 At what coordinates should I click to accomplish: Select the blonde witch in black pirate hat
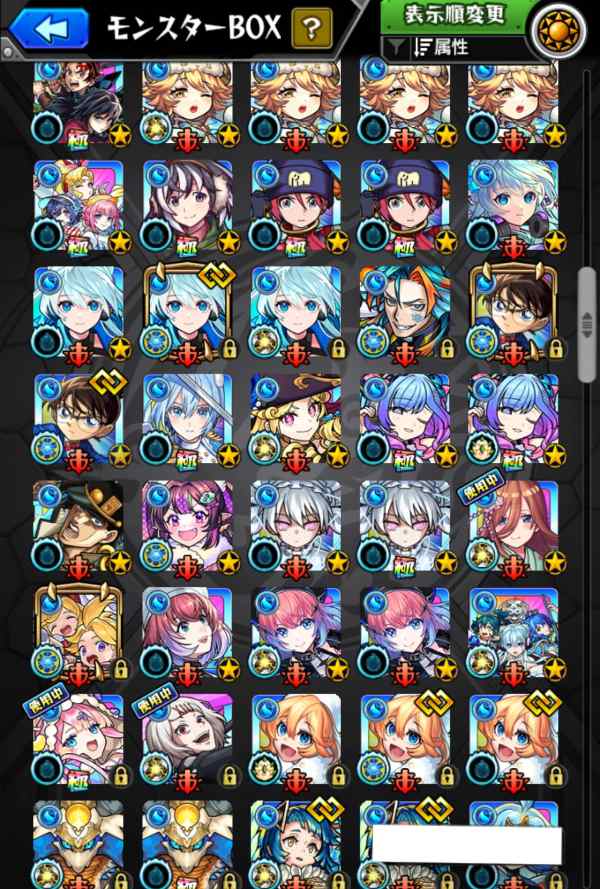(295, 420)
